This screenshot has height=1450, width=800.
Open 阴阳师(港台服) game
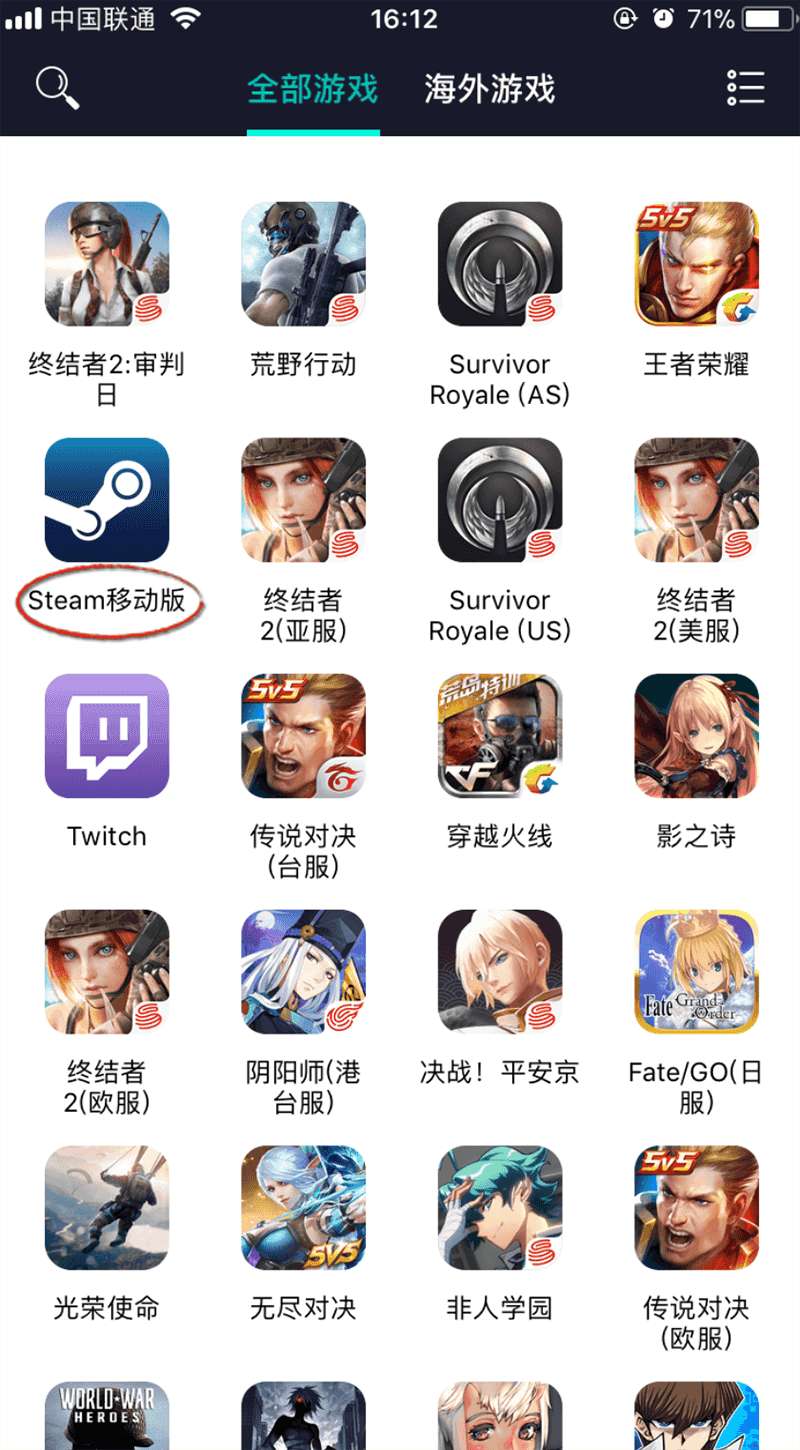pyautogui.click(x=303, y=972)
